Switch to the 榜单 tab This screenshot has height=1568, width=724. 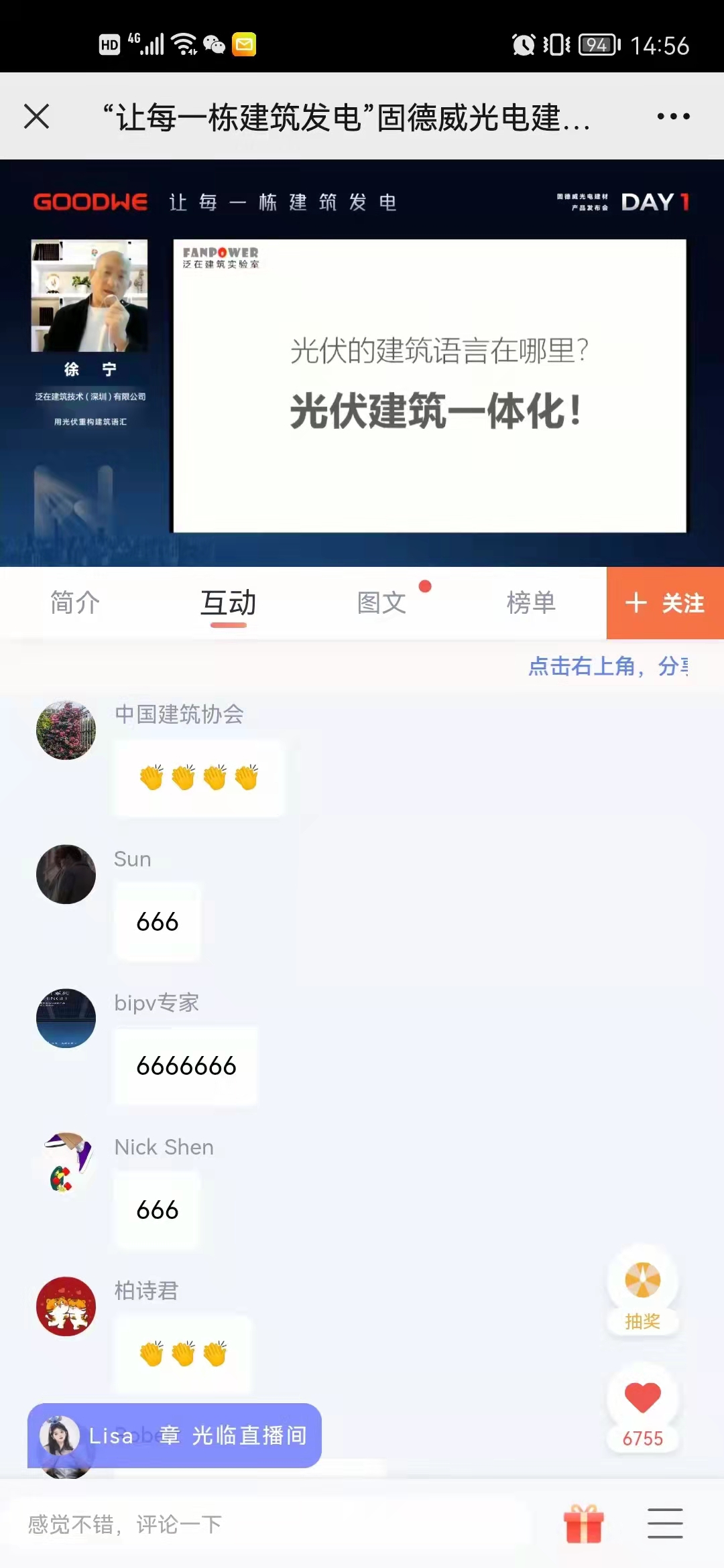[531, 602]
